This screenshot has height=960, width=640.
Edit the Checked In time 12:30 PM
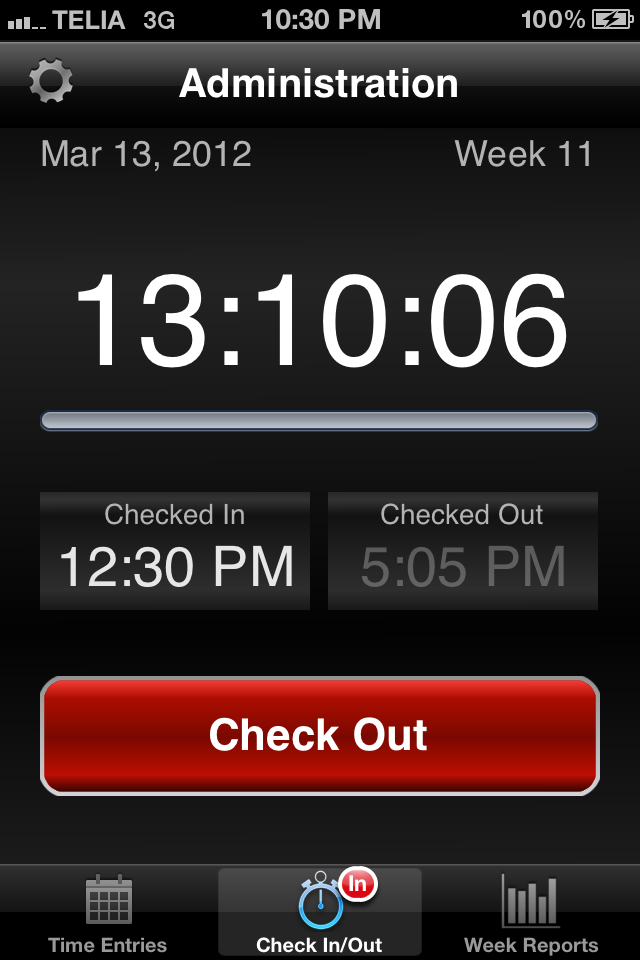coord(175,551)
